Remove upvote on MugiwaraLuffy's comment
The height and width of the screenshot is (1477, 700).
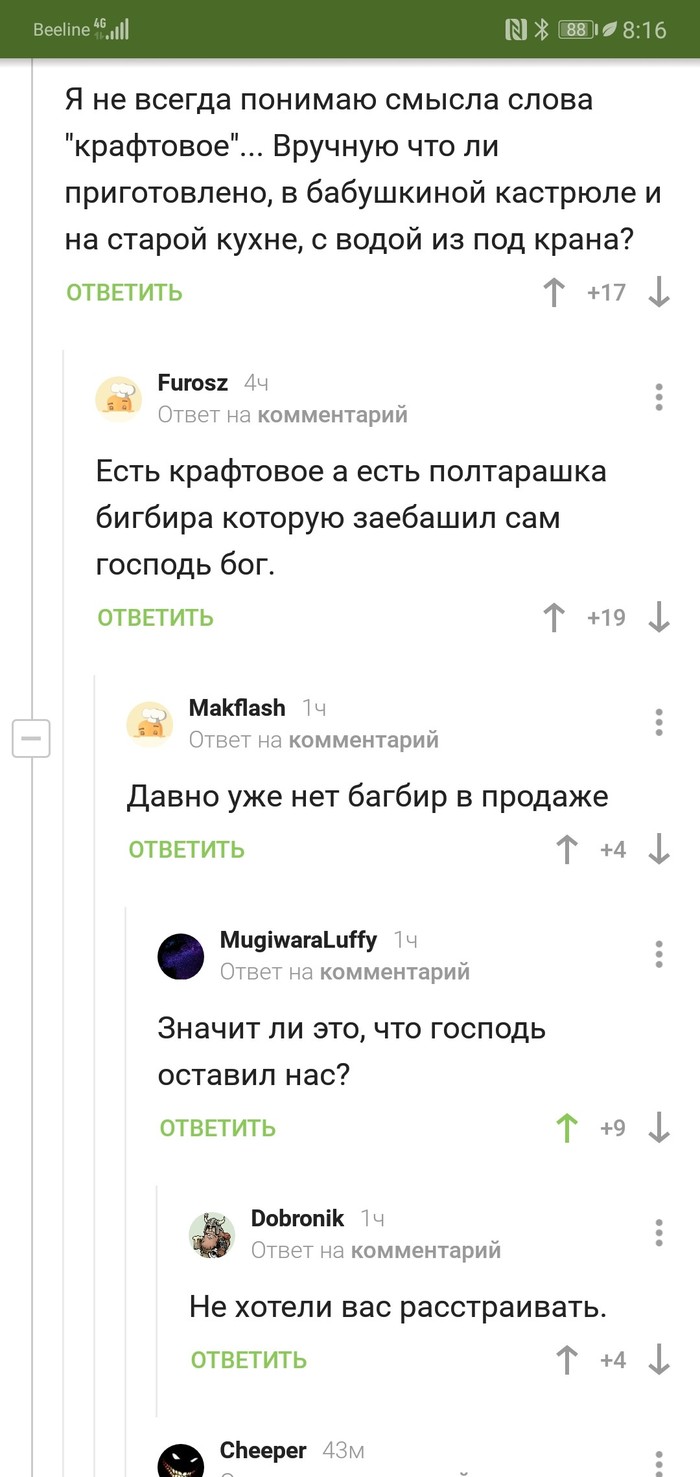coord(567,1128)
